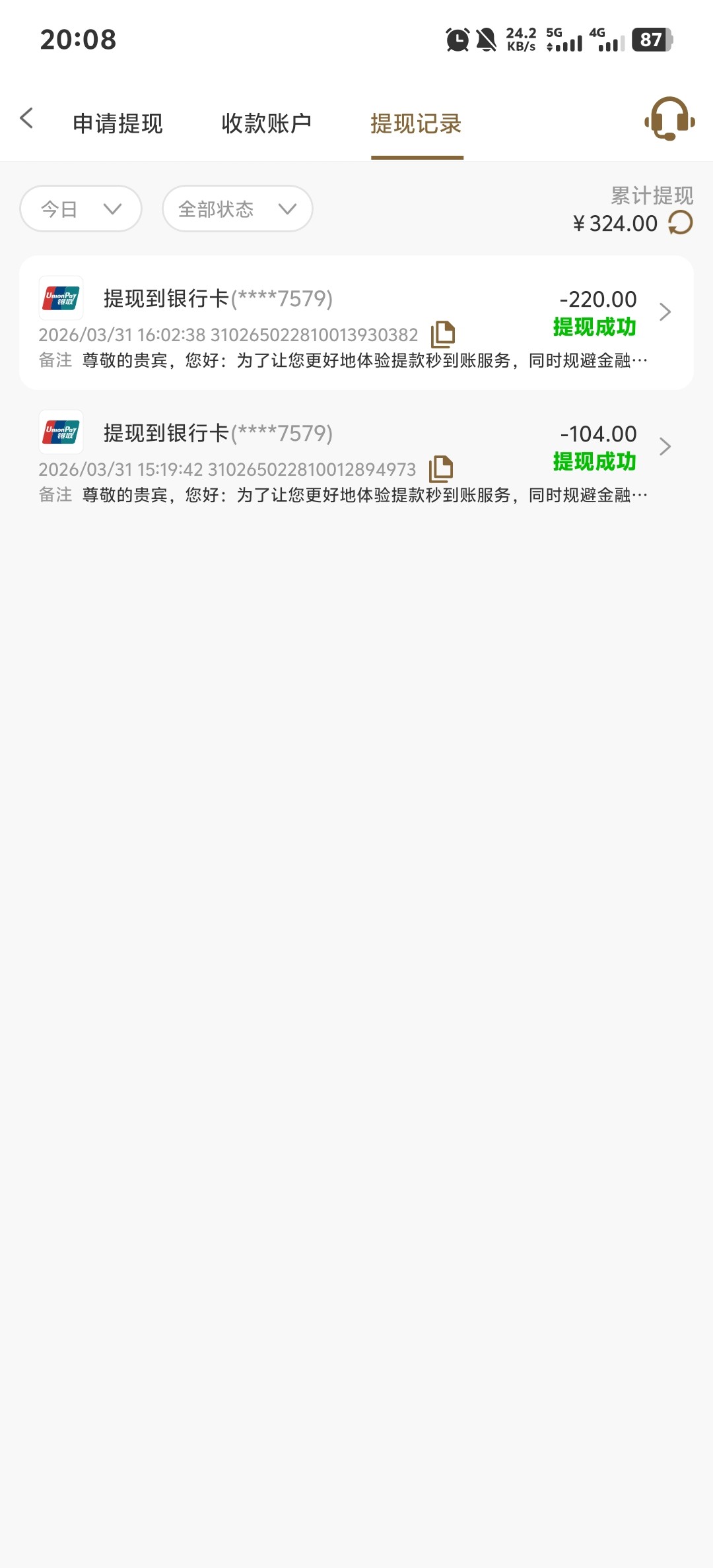Switch to the 申请提现 tab
This screenshot has height=1568, width=713.
point(118,123)
